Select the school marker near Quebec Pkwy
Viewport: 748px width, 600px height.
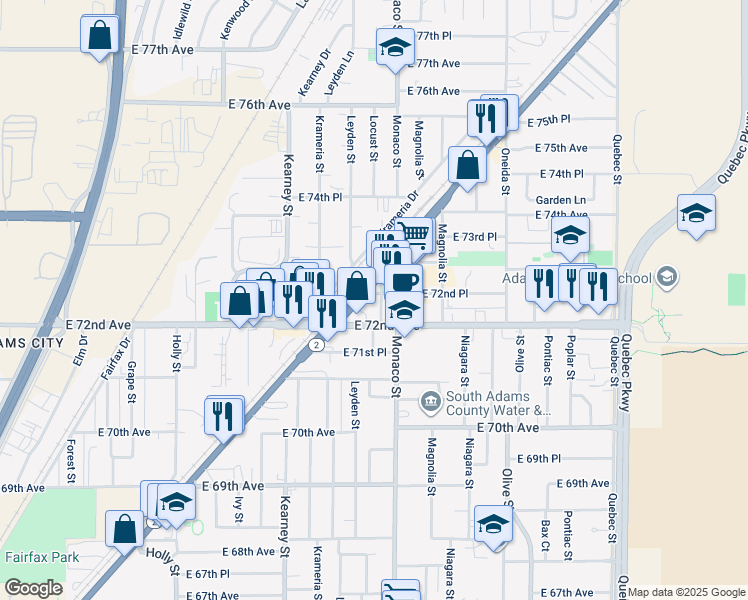696,213
